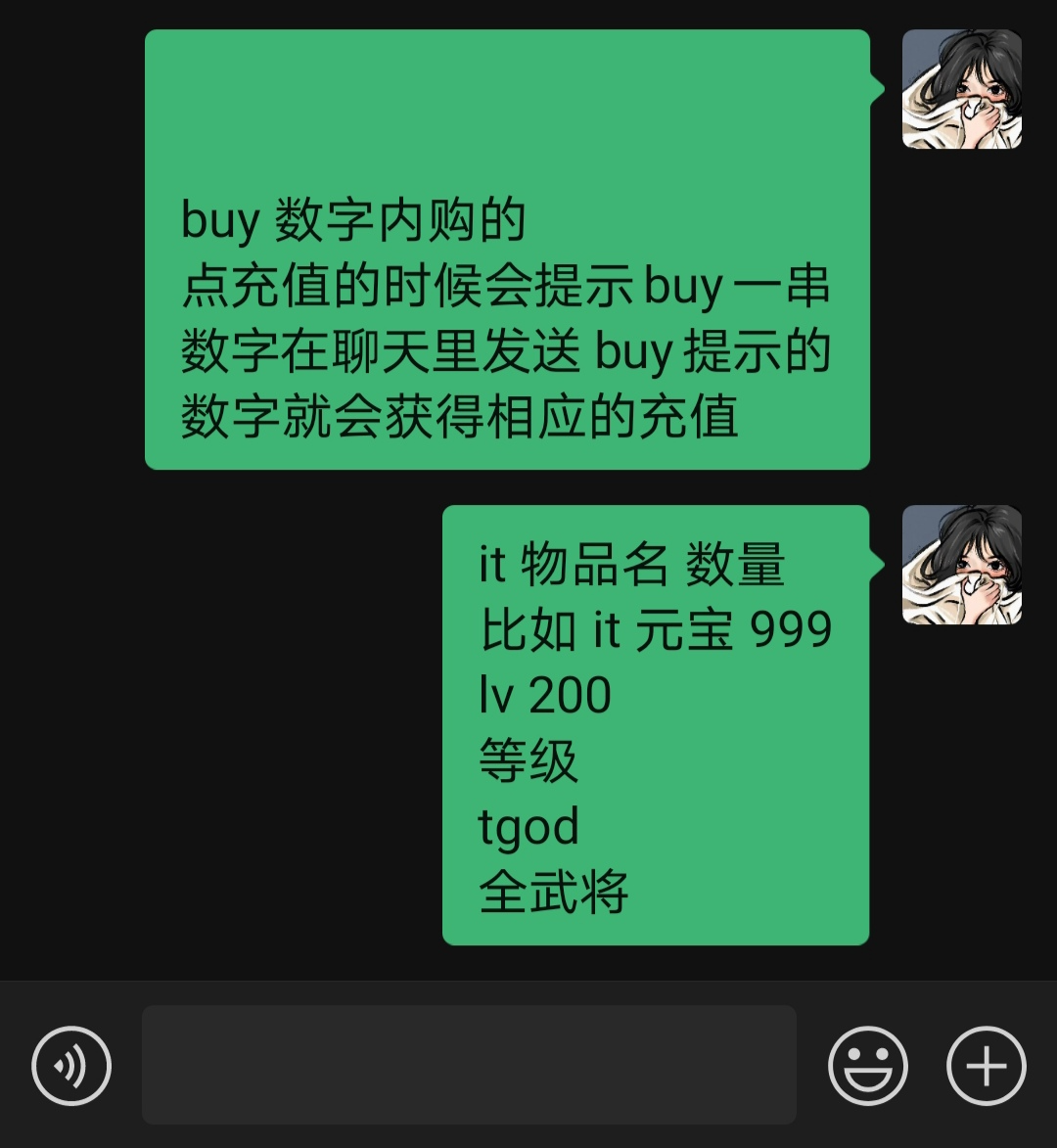Tap the avatar next to the second message
1057x1148 pixels.
tap(962, 563)
